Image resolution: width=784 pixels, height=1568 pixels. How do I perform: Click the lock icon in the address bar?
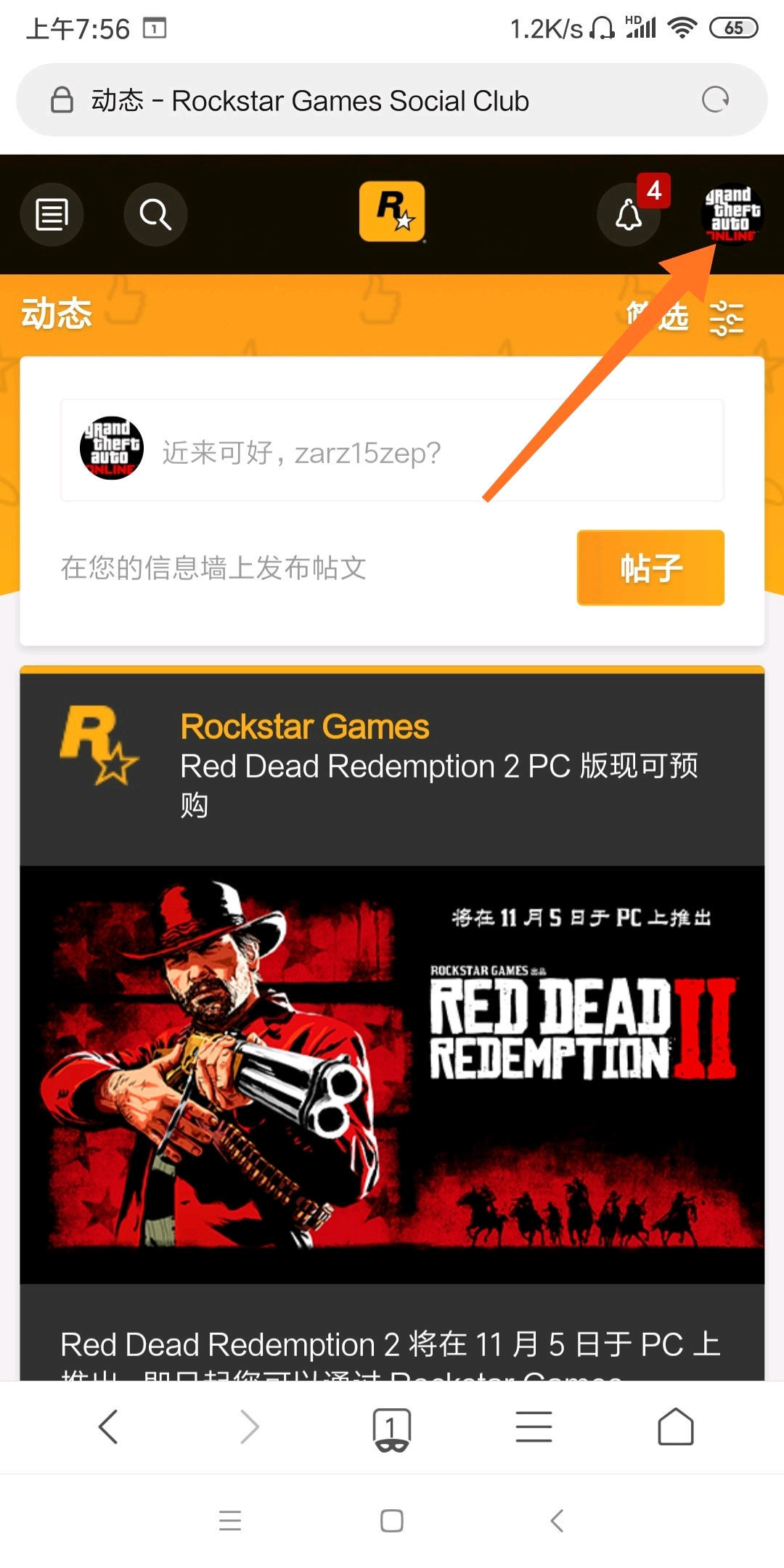point(61,99)
